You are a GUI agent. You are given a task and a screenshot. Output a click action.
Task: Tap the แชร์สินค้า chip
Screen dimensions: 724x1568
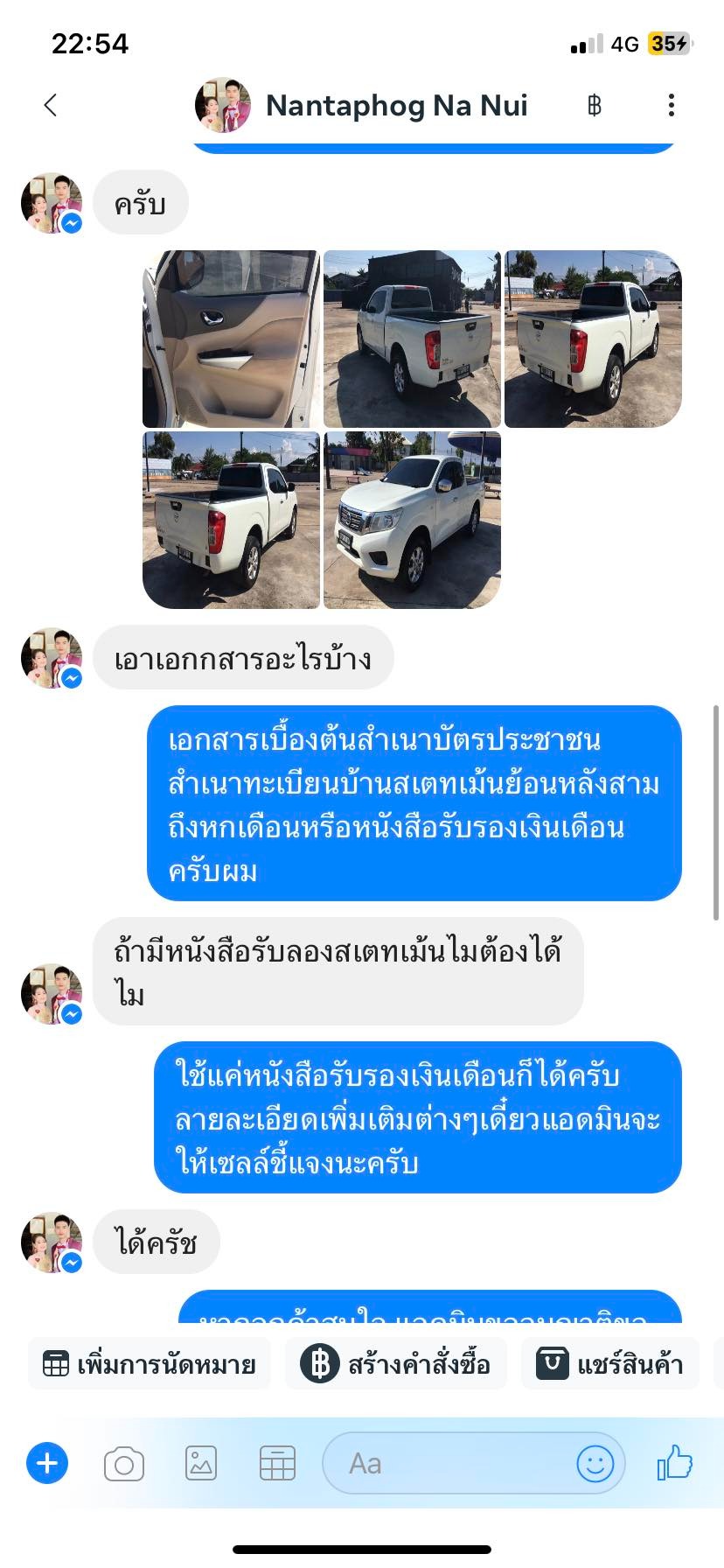coord(610,1364)
